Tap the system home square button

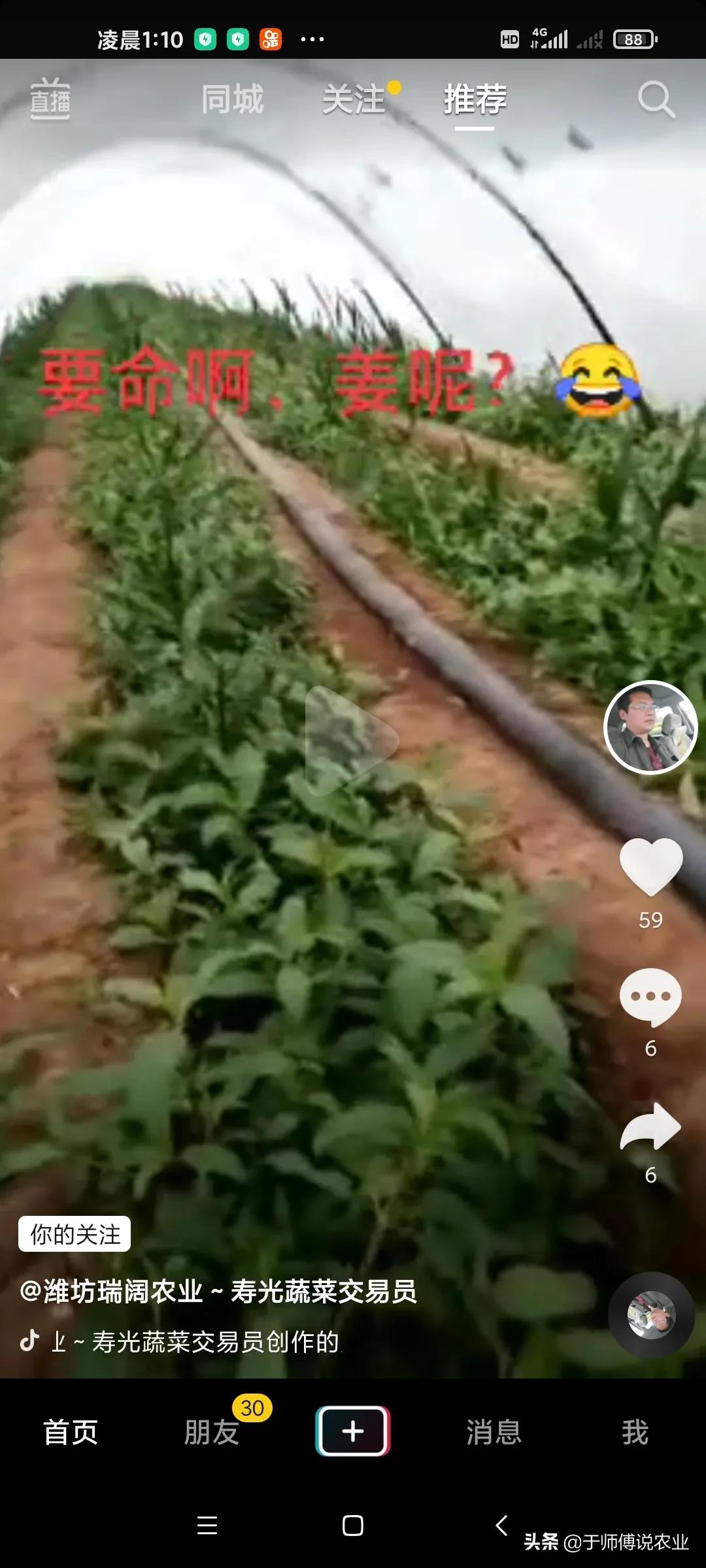pos(353,1526)
